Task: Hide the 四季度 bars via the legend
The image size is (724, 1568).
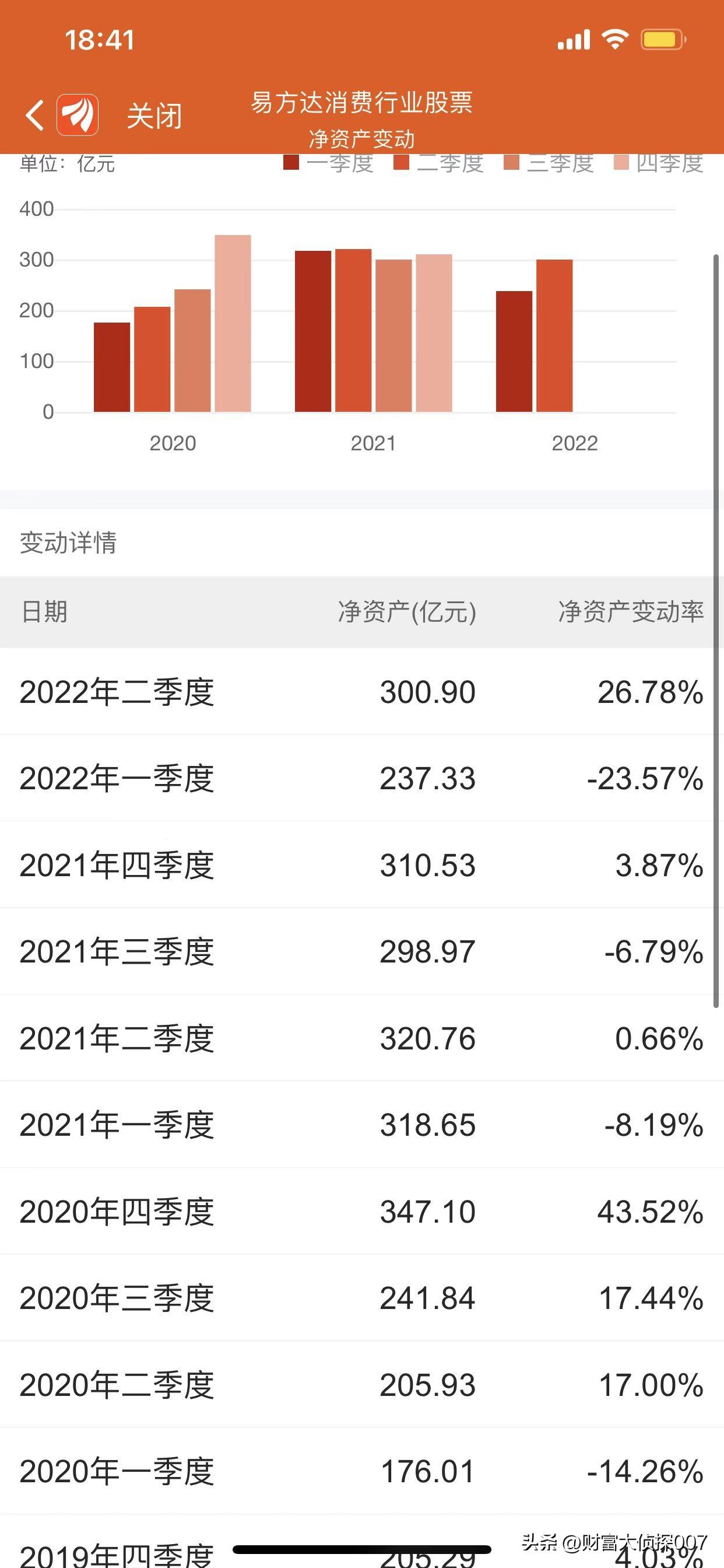Action: coord(659,163)
